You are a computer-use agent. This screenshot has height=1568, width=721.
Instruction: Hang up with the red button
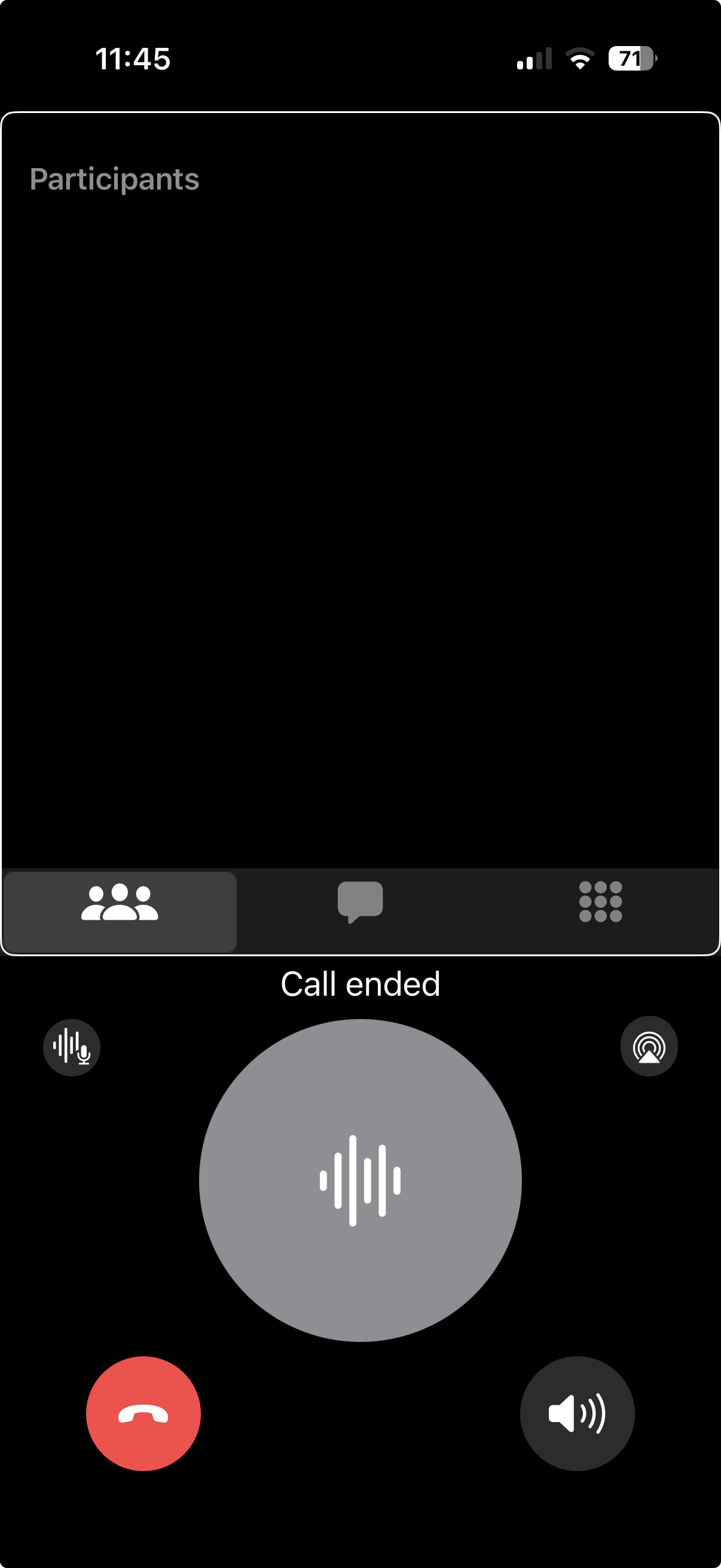point(143,1413)
